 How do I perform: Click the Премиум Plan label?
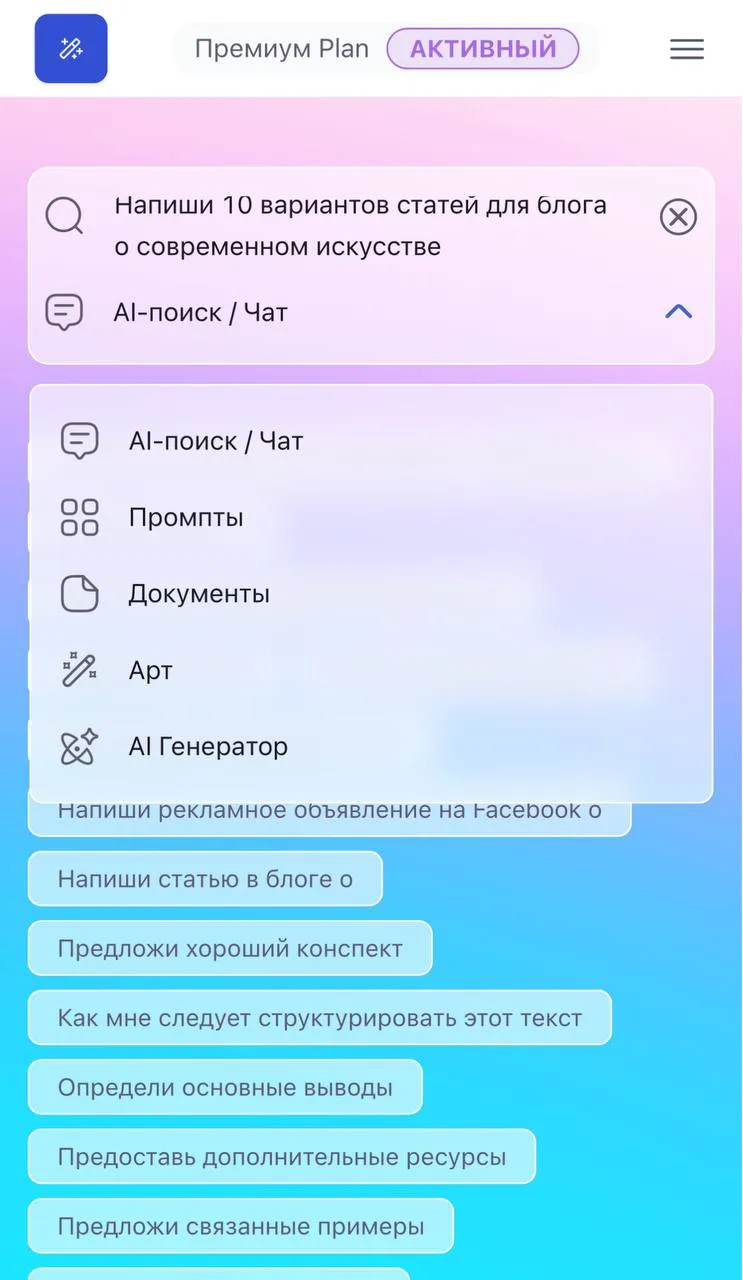coord(283,47)
